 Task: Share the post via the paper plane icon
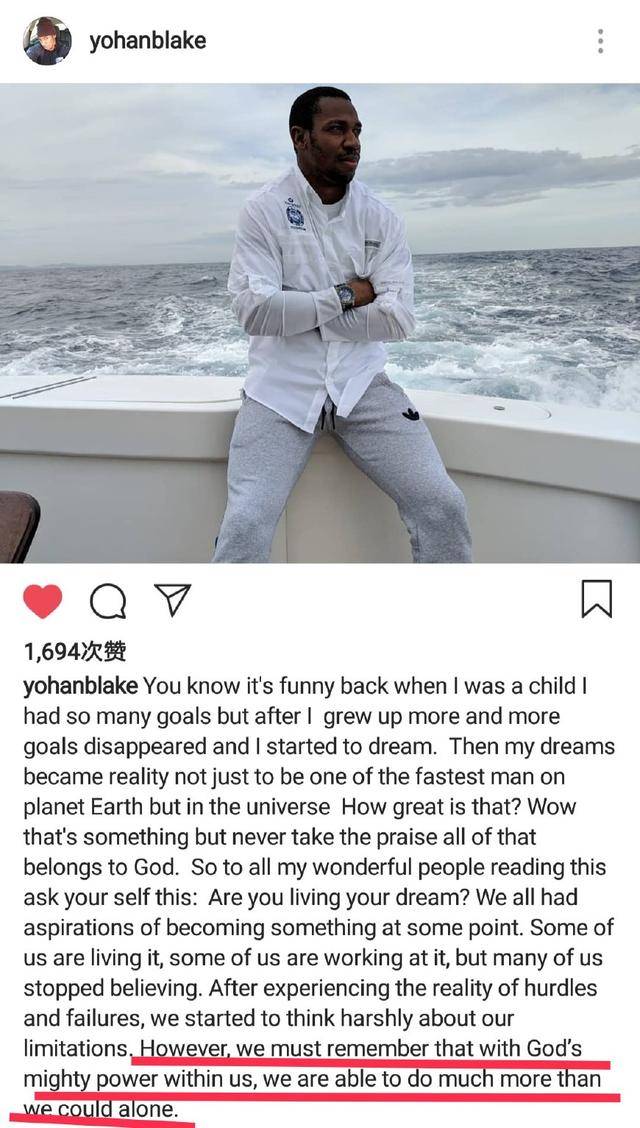coord(172,600)
